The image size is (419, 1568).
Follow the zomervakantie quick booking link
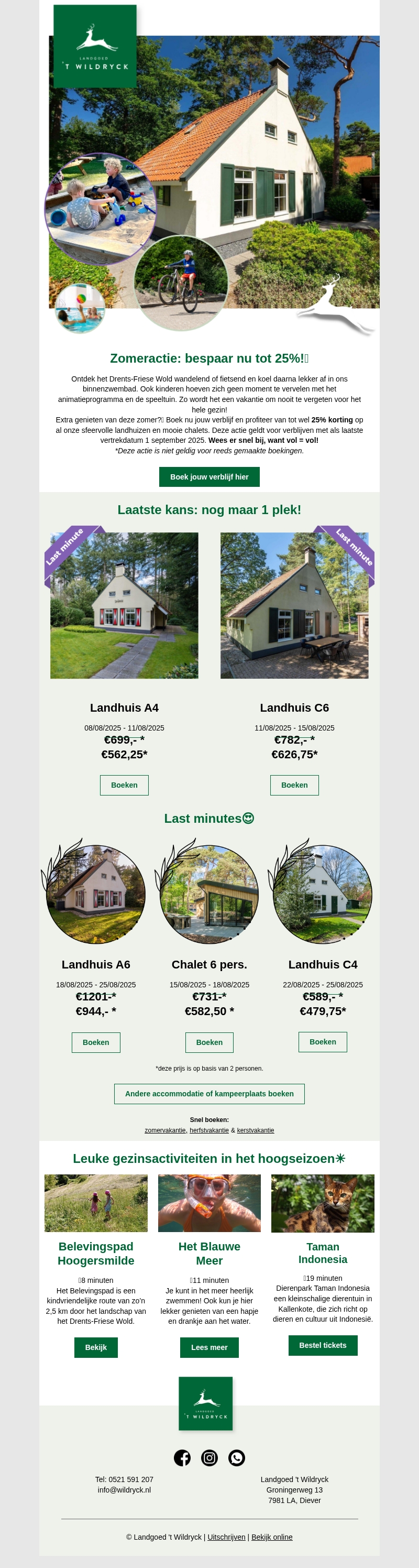tap(165, 1130)
